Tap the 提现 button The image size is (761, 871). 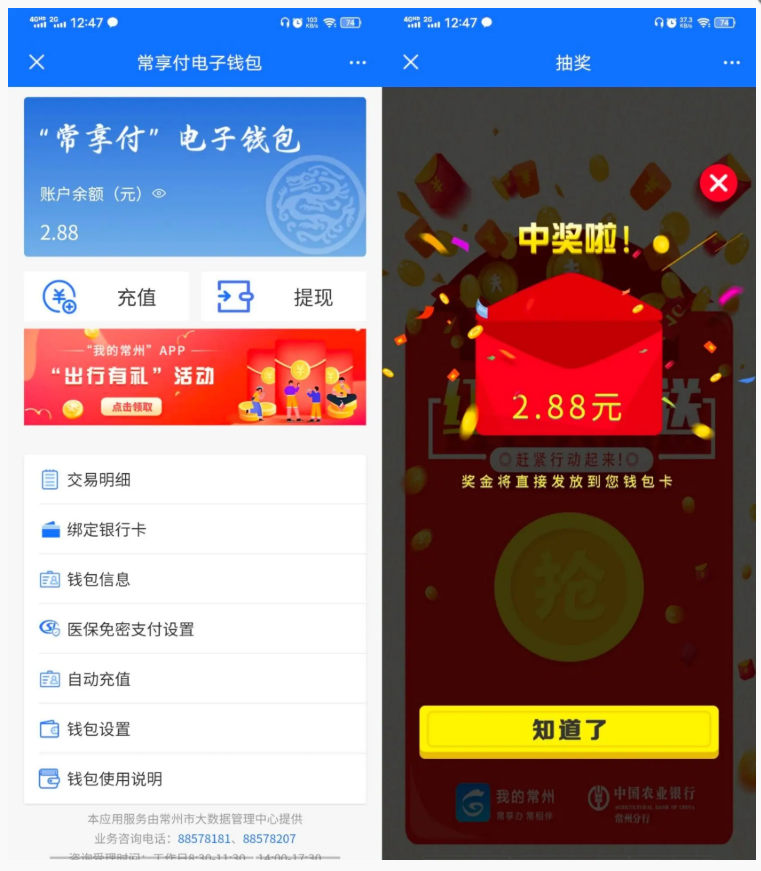click(x=284, y=297)
